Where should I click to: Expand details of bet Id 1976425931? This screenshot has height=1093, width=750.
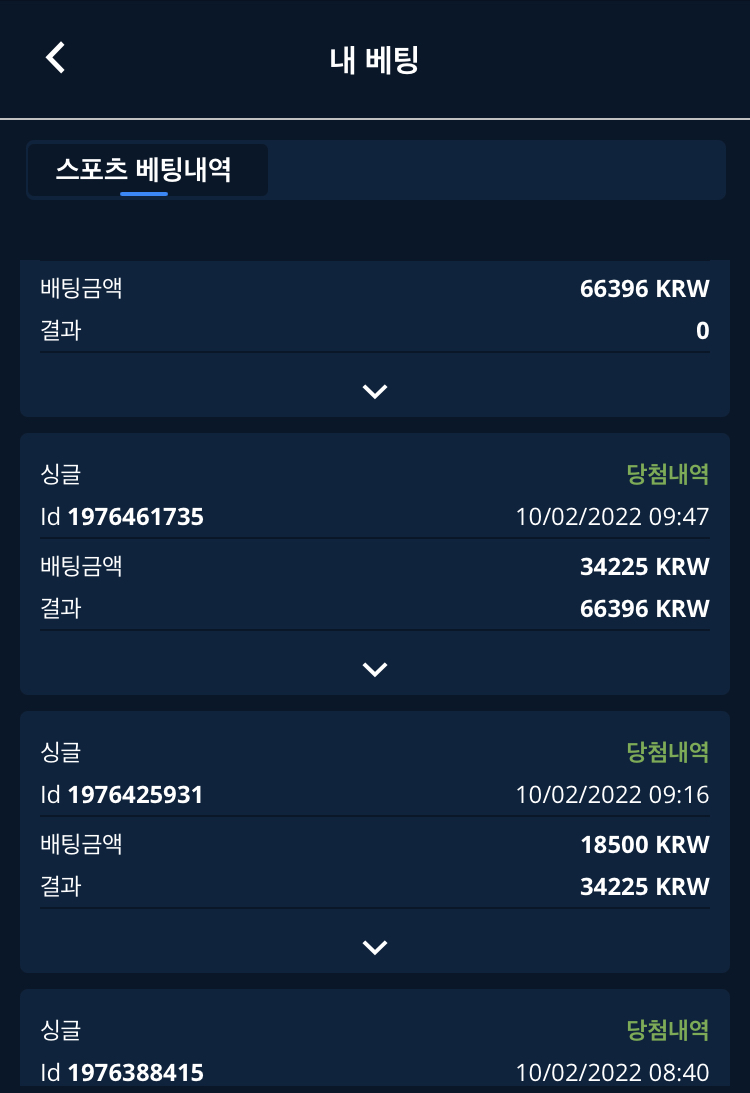point(375,947)
